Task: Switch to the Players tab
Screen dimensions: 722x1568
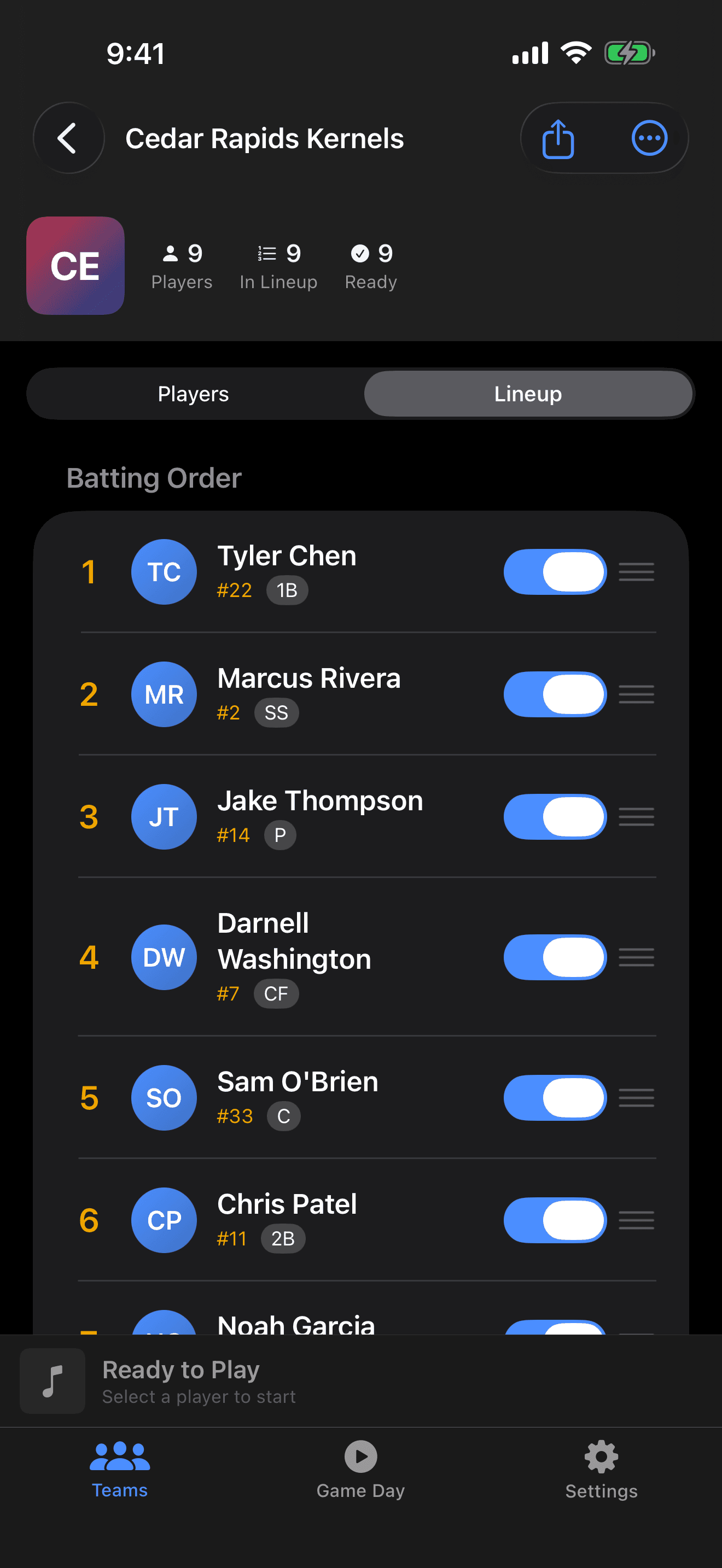Action: [193, 393]
